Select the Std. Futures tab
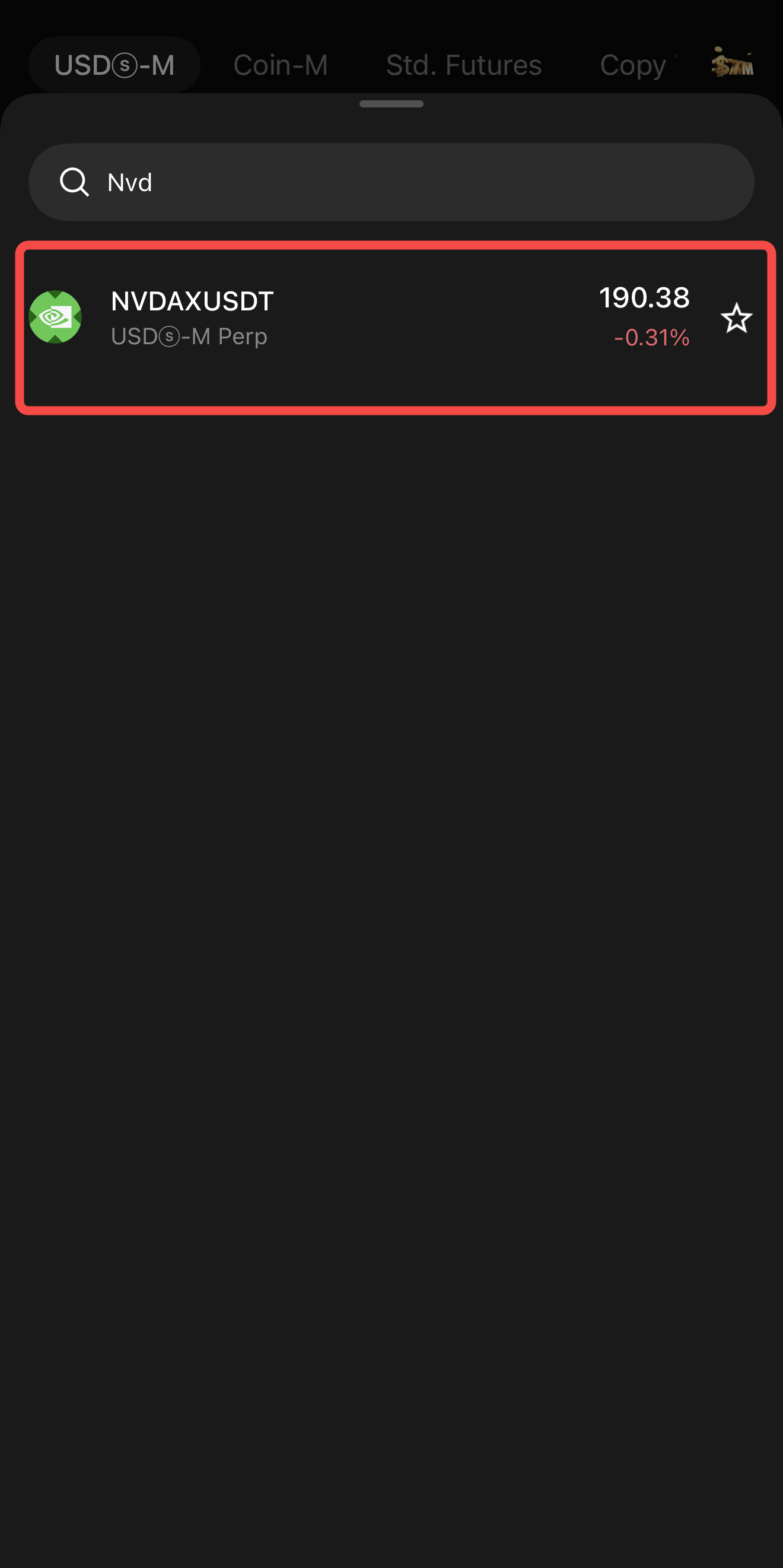 tap(464, 65)
